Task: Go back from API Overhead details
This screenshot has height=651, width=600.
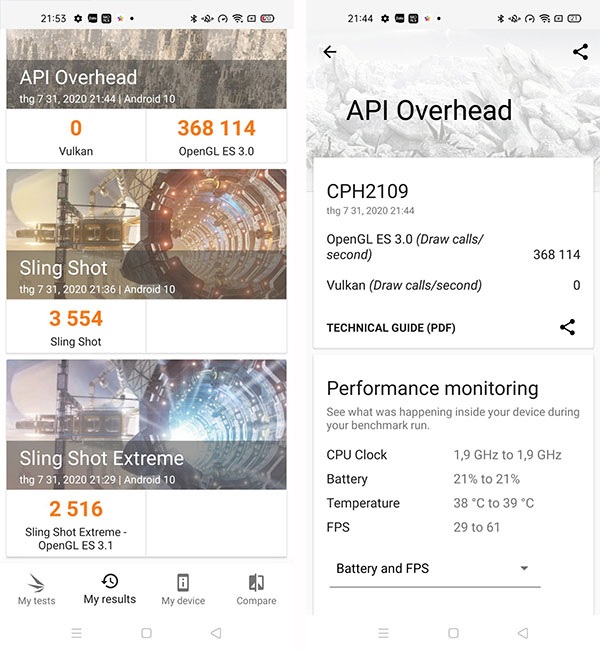Action: point(330,53)
